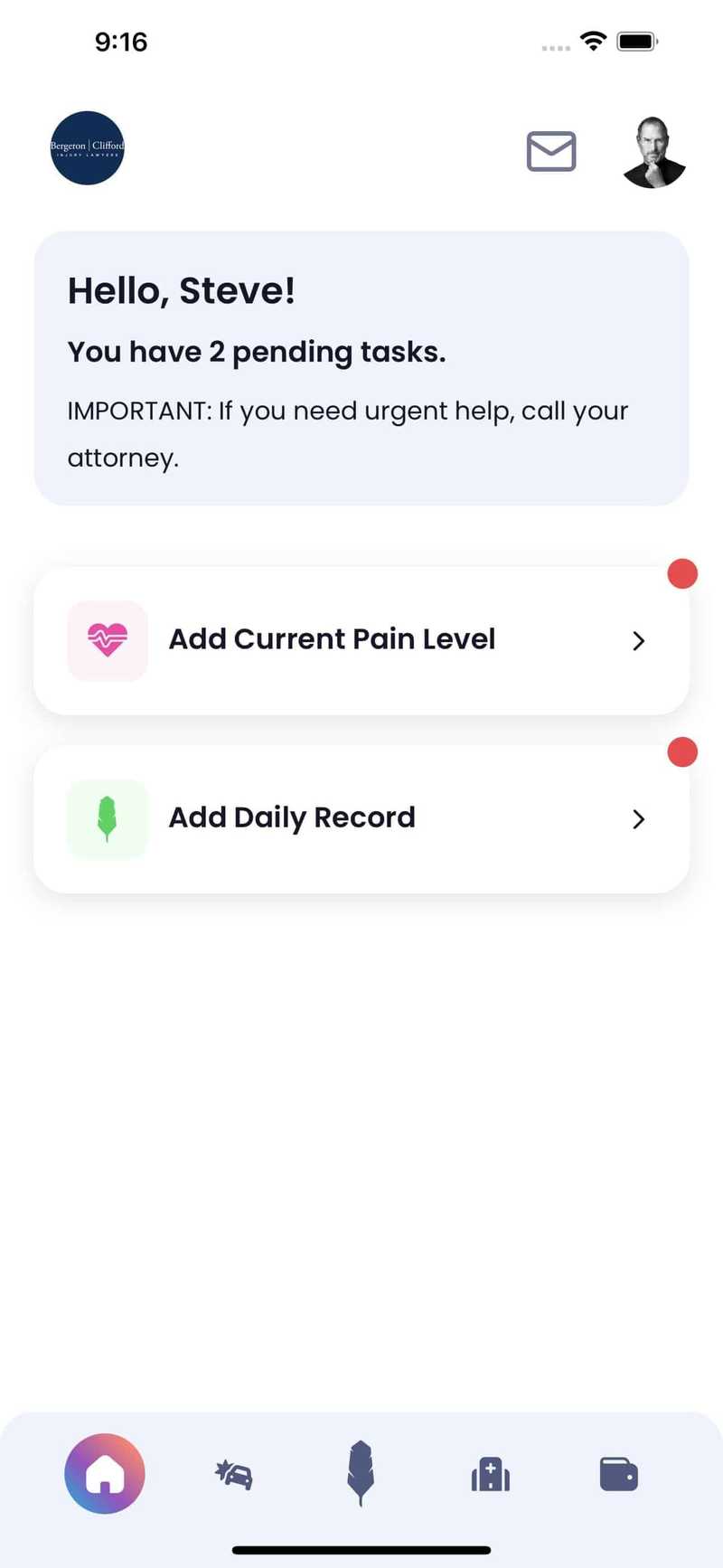The width and height of the screenshot is (723, 1568).
Task: Select the Home tab icon
Action: tap(105, 1474)
